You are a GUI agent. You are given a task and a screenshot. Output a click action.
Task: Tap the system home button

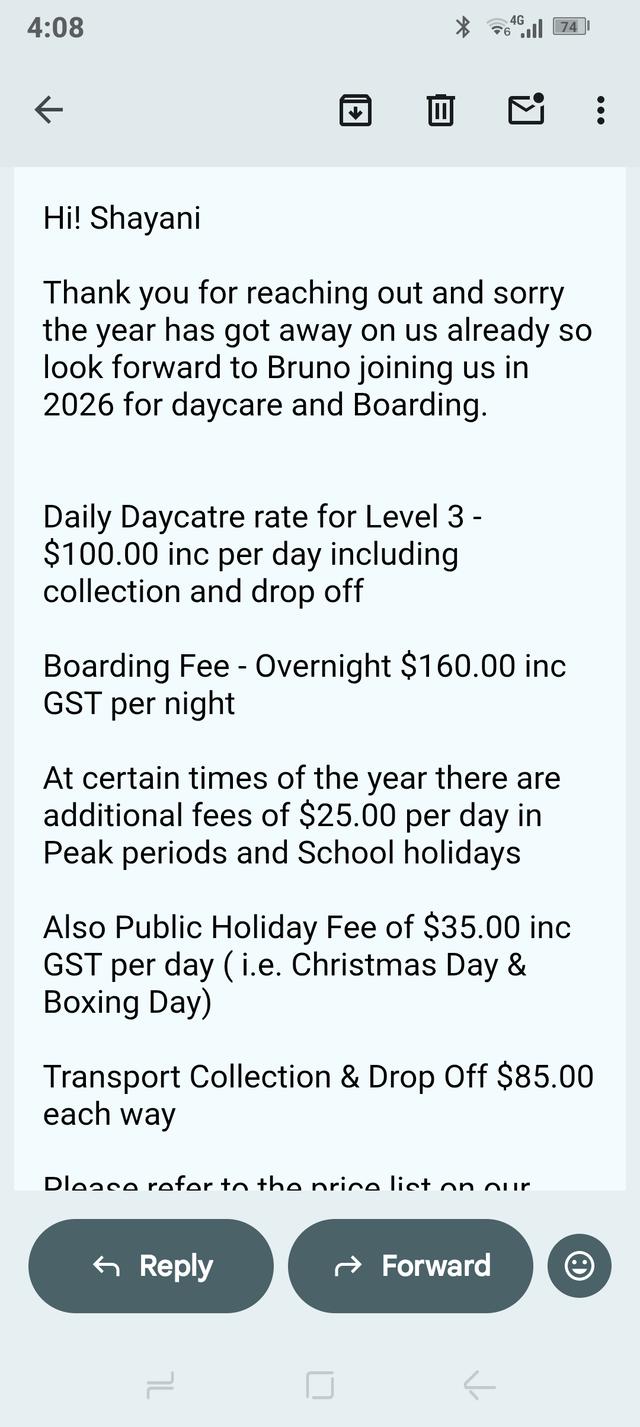tap(320, 1385)
